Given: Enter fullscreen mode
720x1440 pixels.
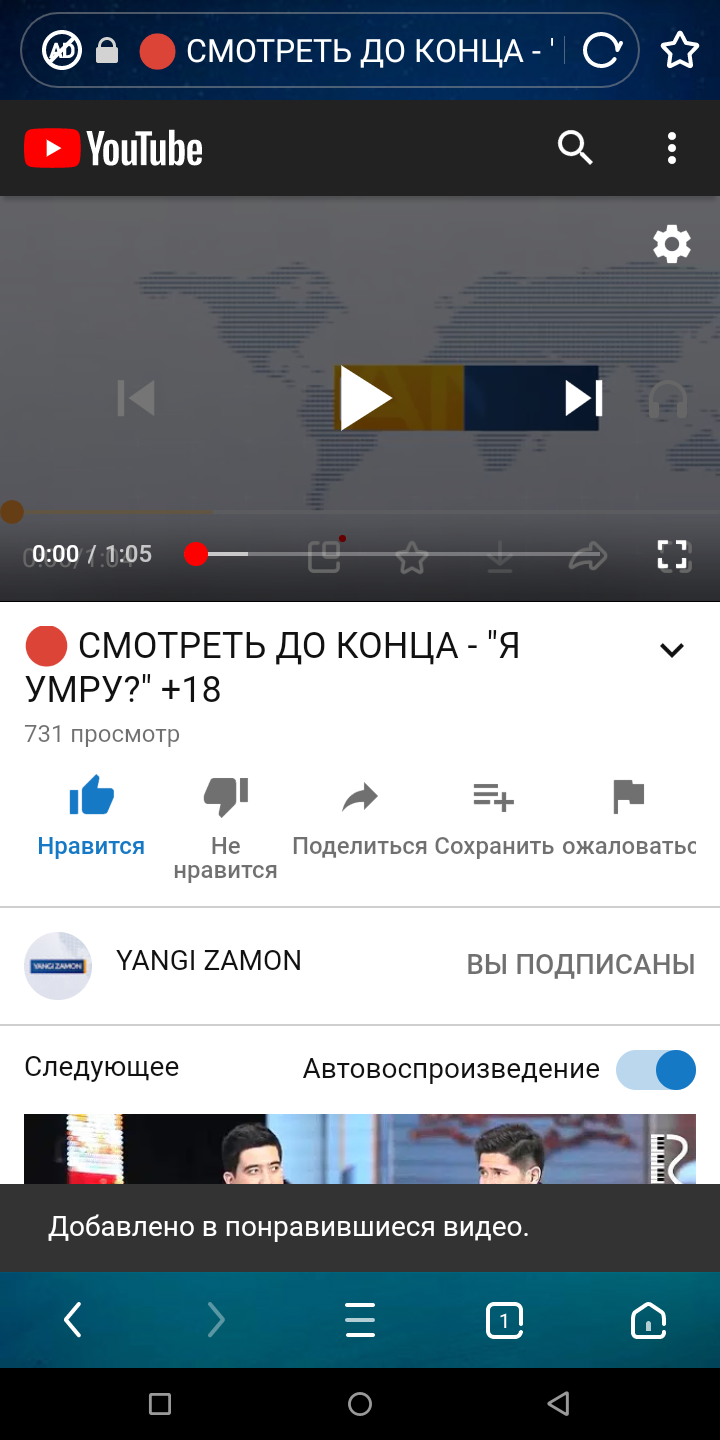Looking at the screenshot, I should coord(672,554).
